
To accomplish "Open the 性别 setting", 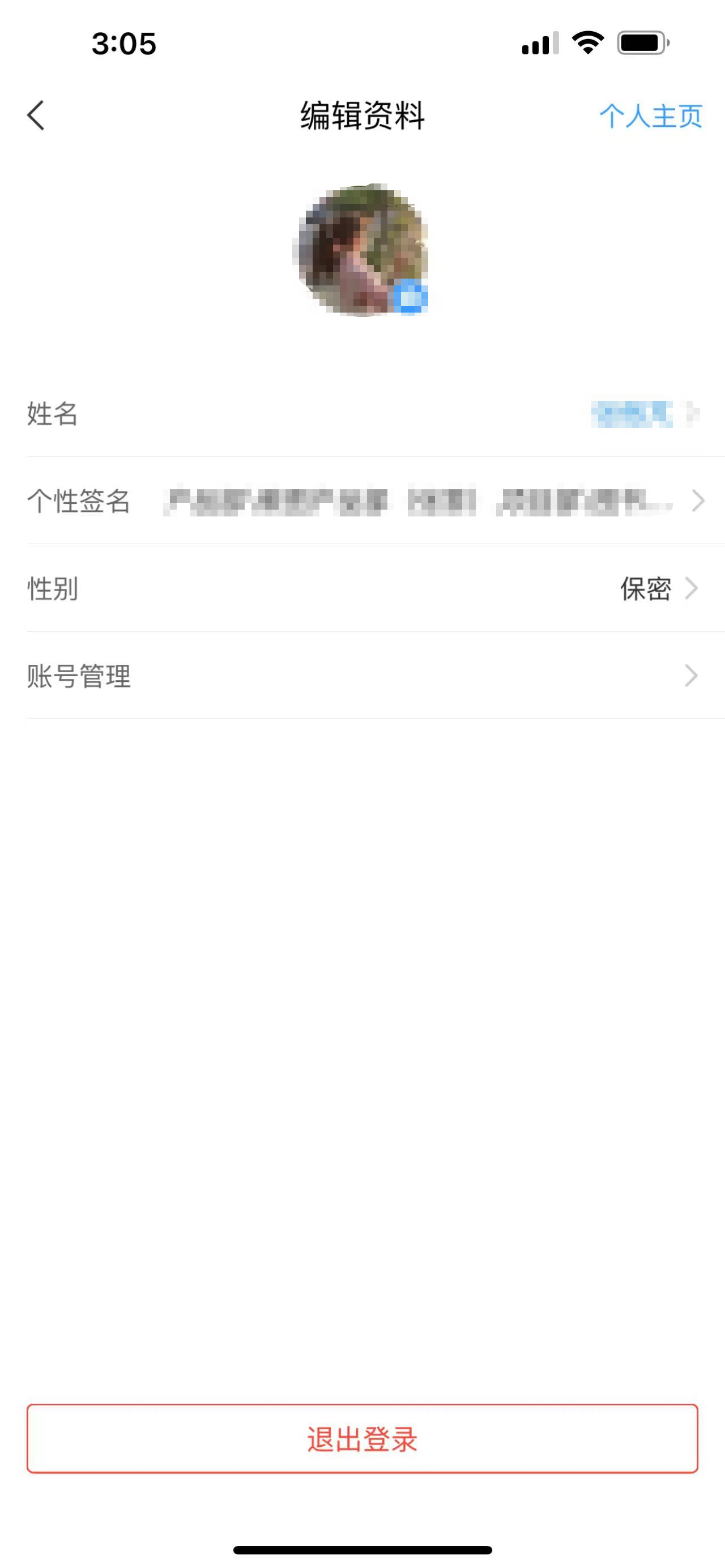I will pos(362,588).
